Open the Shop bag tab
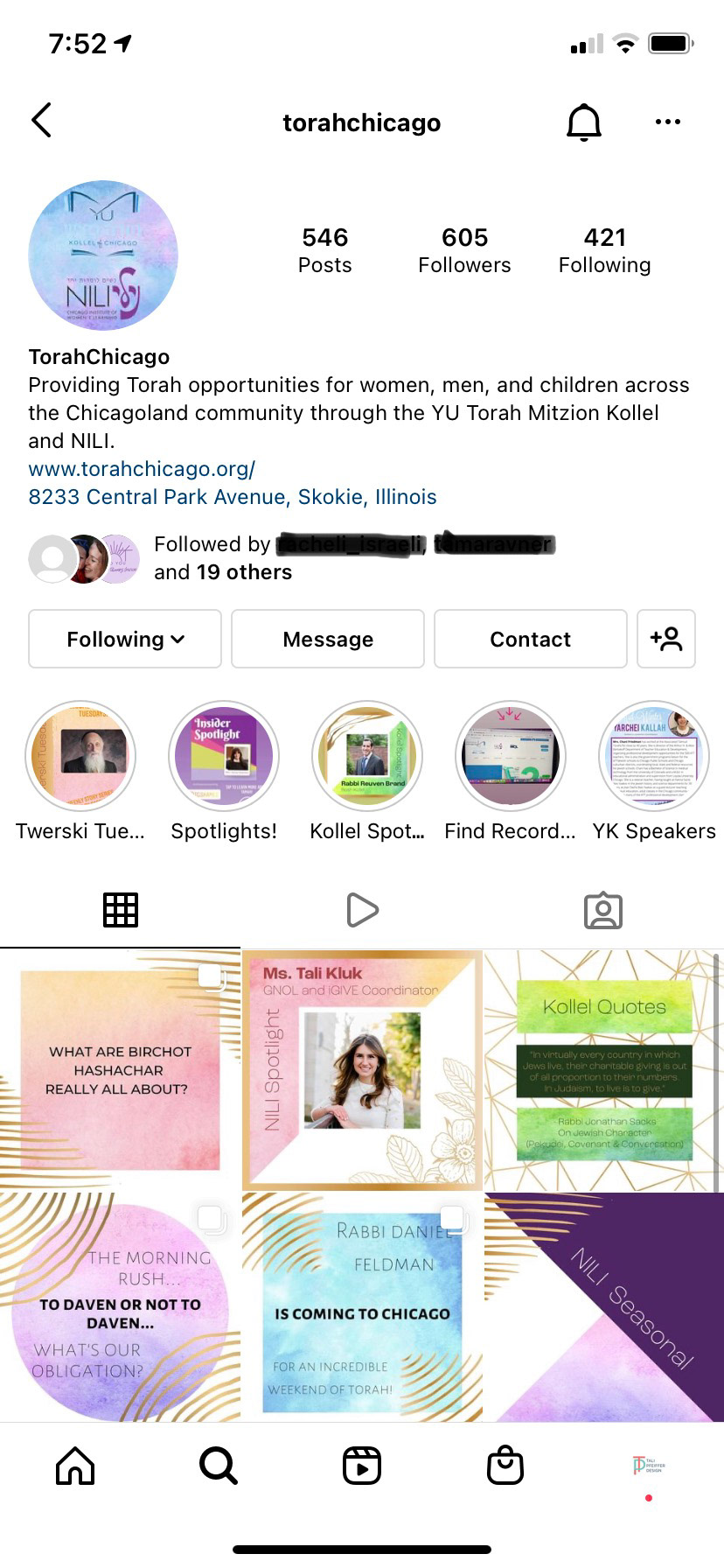This screenshot has width=724, height=1568. (x=505, y=1465)
